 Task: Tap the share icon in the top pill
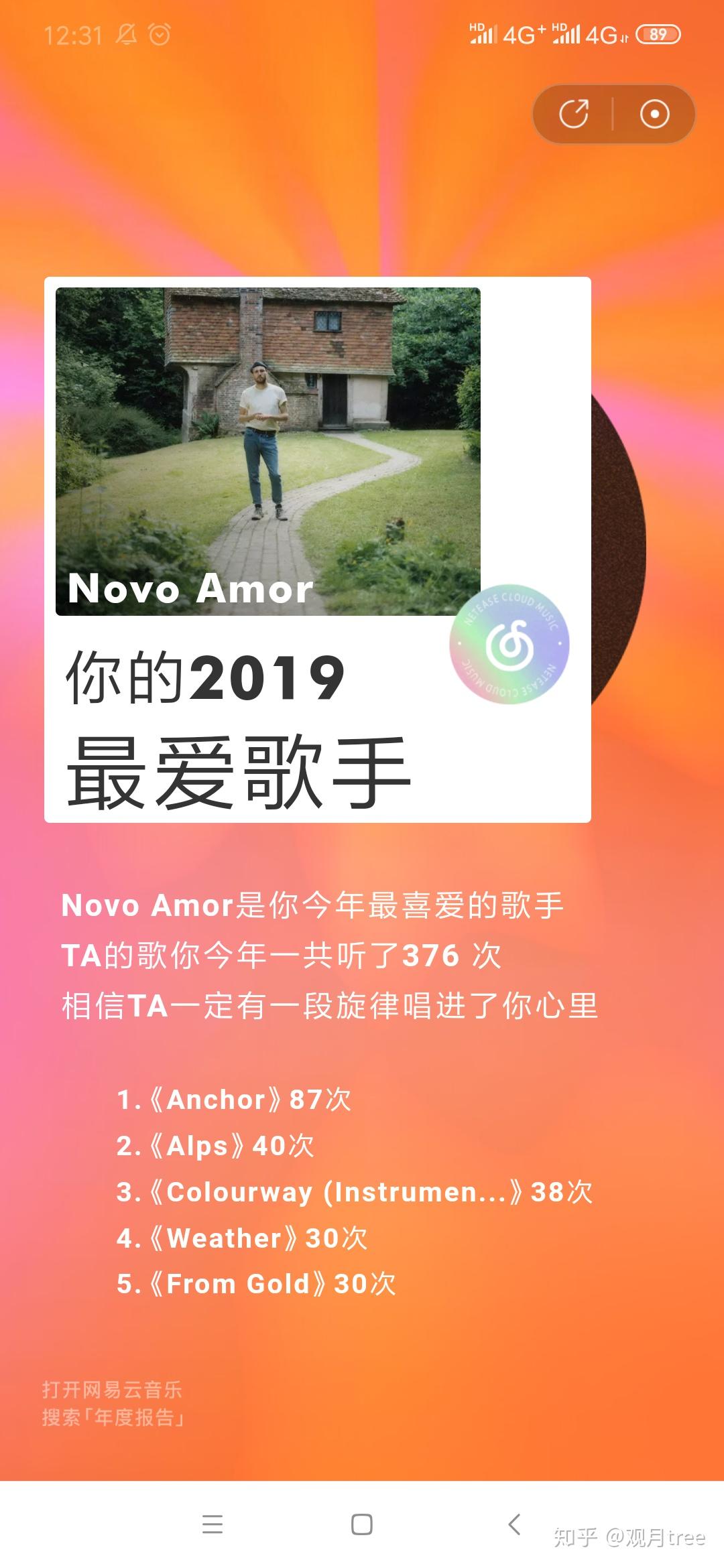pyautogui.click(x=575, y=114)
